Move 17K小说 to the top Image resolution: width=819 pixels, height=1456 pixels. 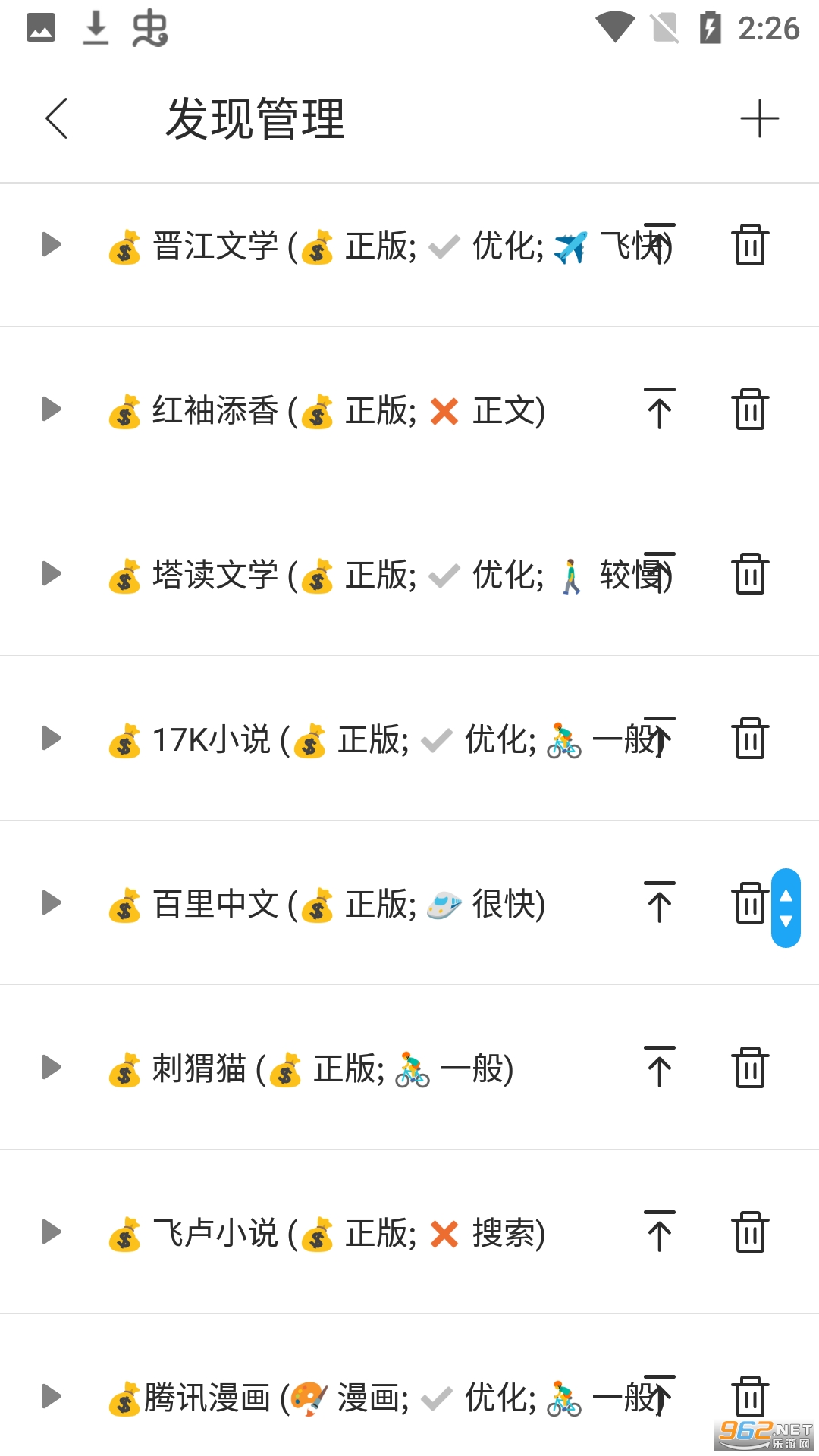tap(660, 739)
